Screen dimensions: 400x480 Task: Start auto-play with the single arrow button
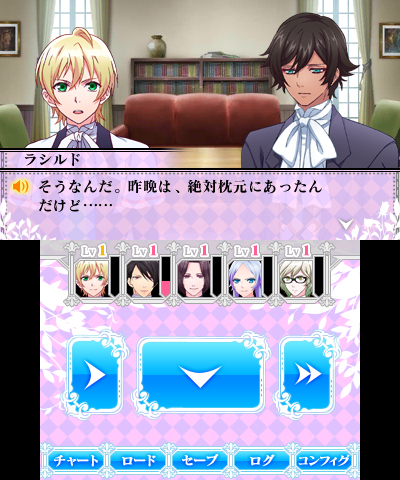click(x=95, y=375)
